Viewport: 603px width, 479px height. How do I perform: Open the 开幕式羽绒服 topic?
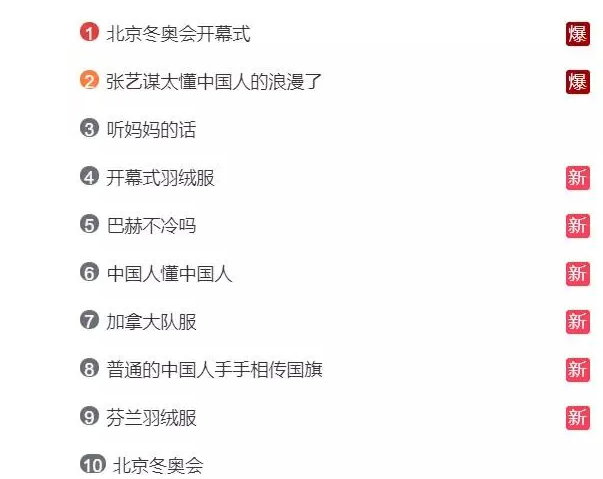160,178
